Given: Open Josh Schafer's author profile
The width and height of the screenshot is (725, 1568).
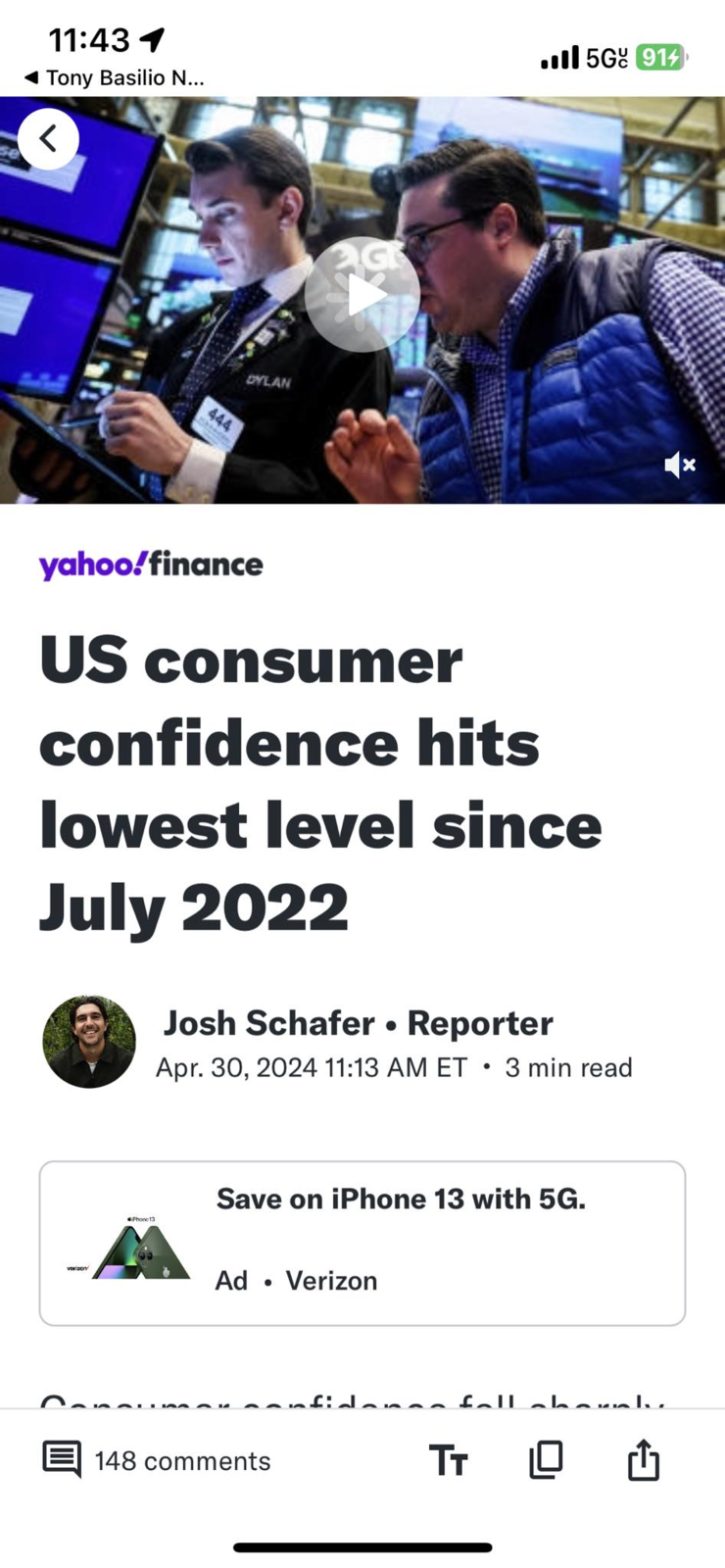Looking at the screenshot, I should click(x=267, y=1023).
